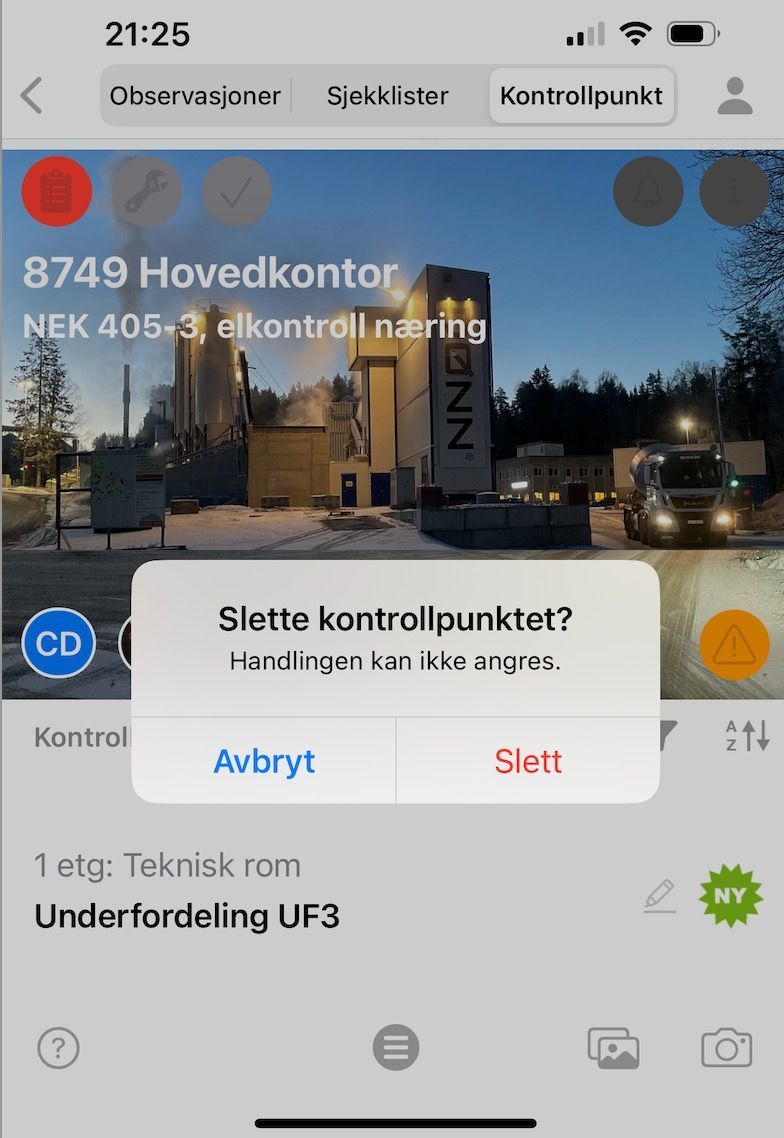784x1138 pixels.
Task: Confirm deletion with Slett
Action: [x=527, y=761]
